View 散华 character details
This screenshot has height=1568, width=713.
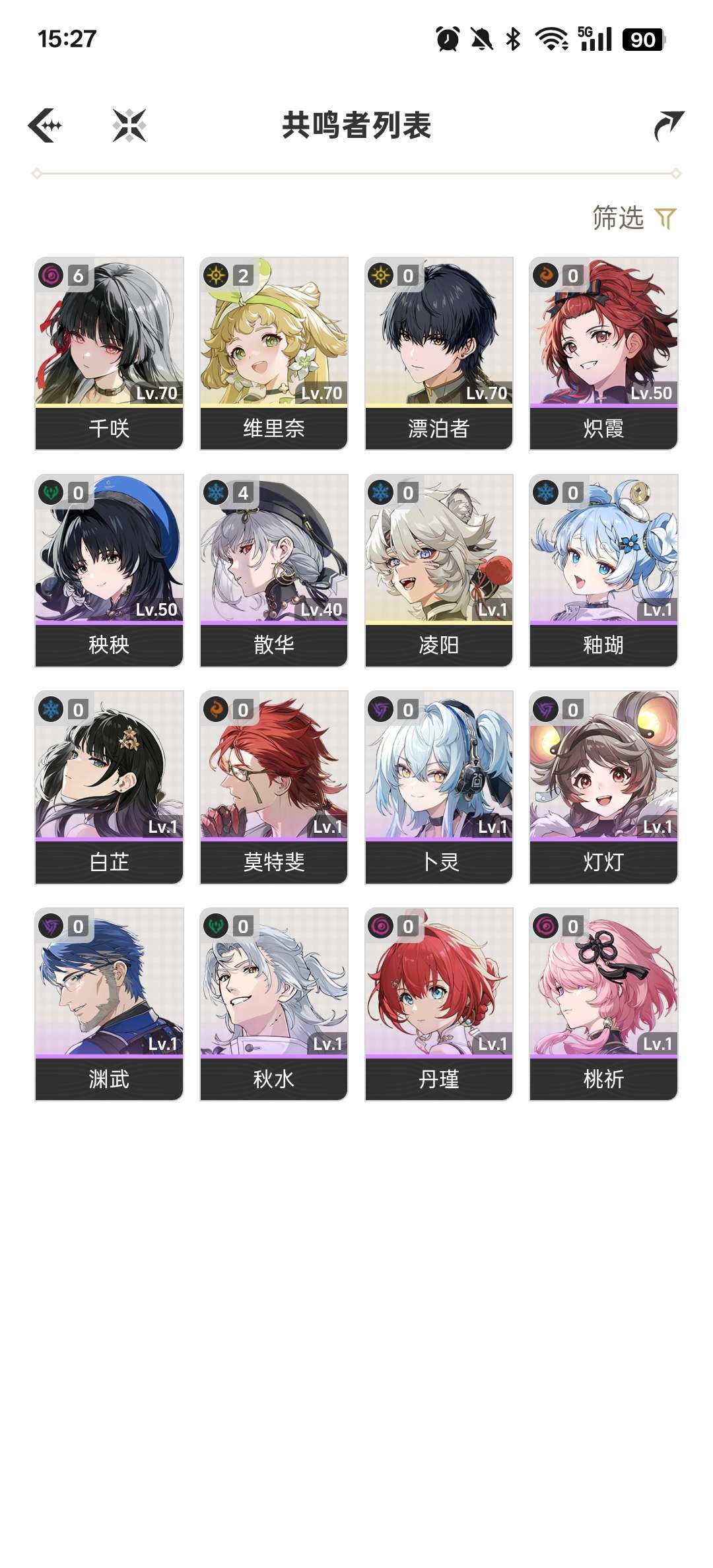[274, 571]
